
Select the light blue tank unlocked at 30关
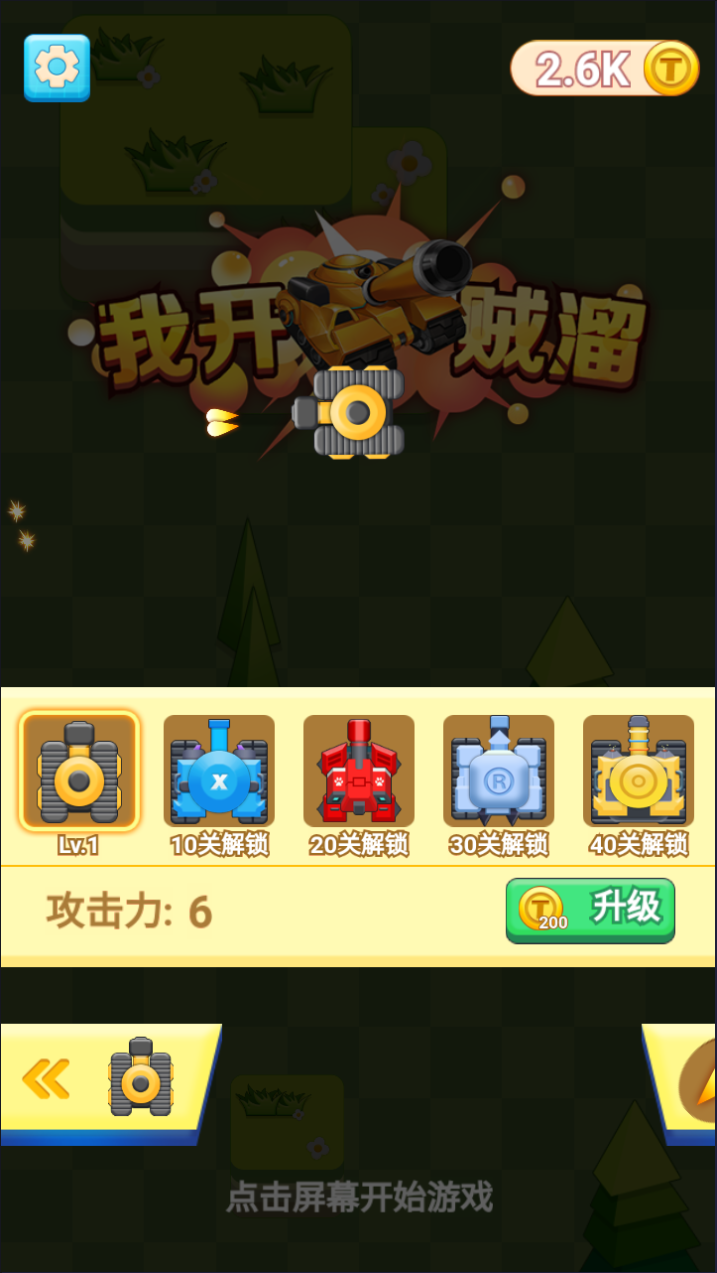coord(499,771)
